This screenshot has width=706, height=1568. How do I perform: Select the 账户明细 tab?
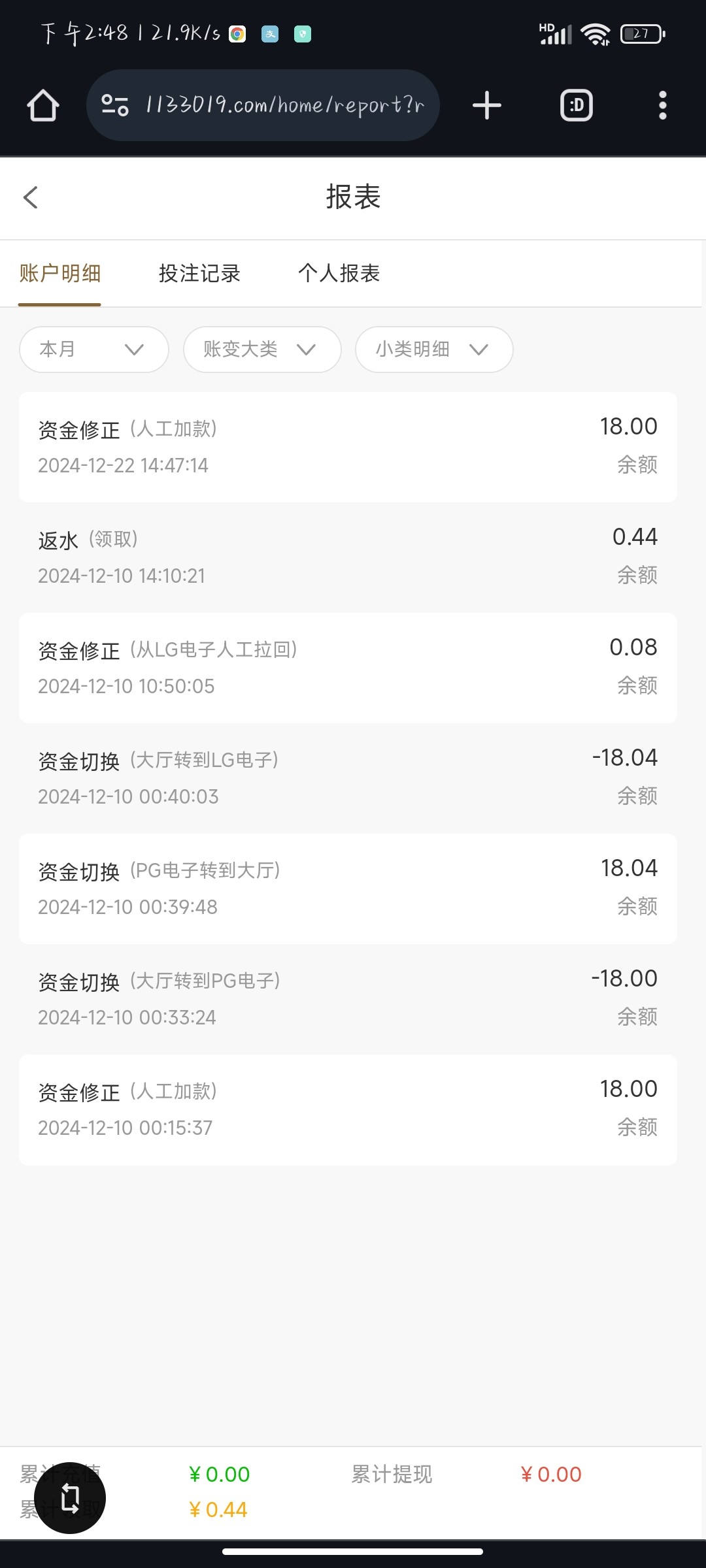point(59,273)
